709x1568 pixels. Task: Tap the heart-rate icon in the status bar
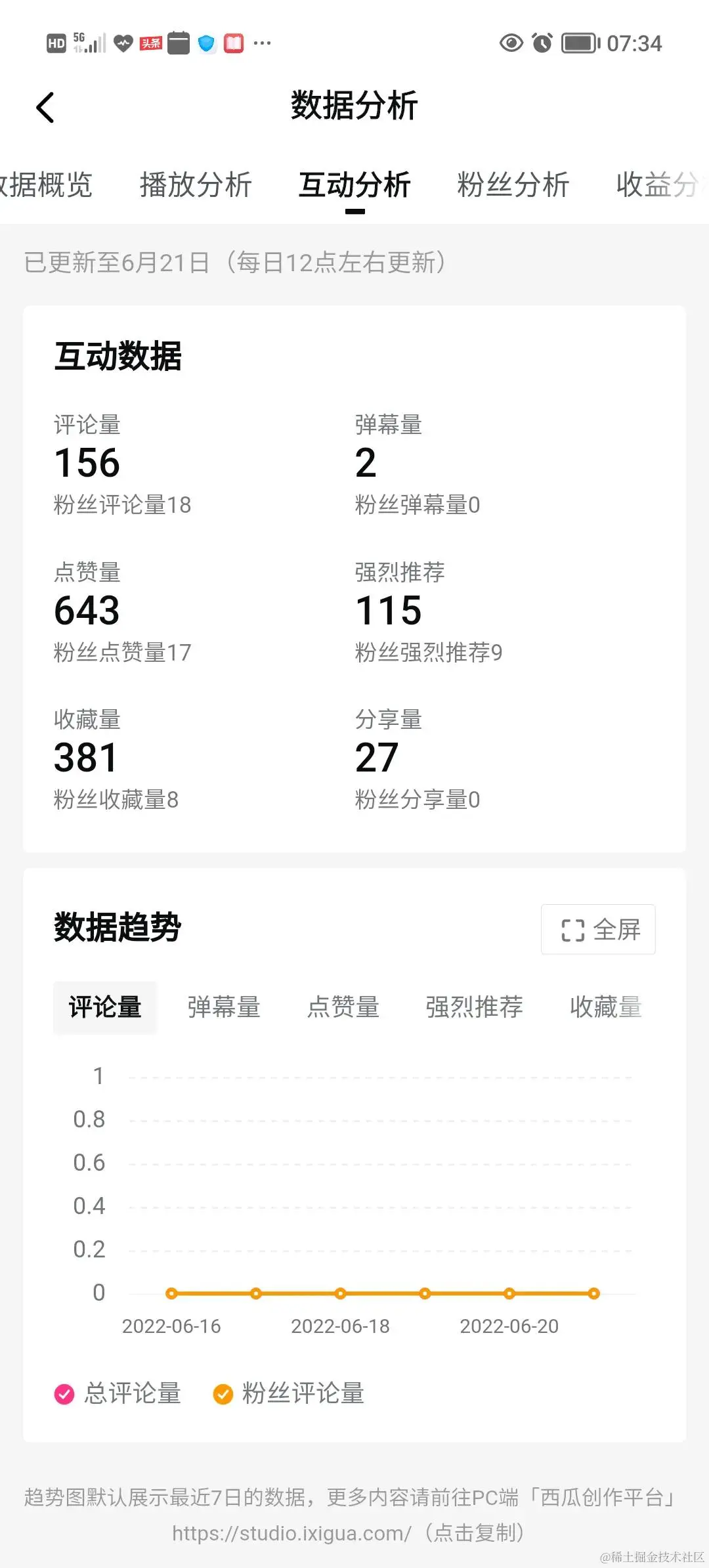click(122, 43)
